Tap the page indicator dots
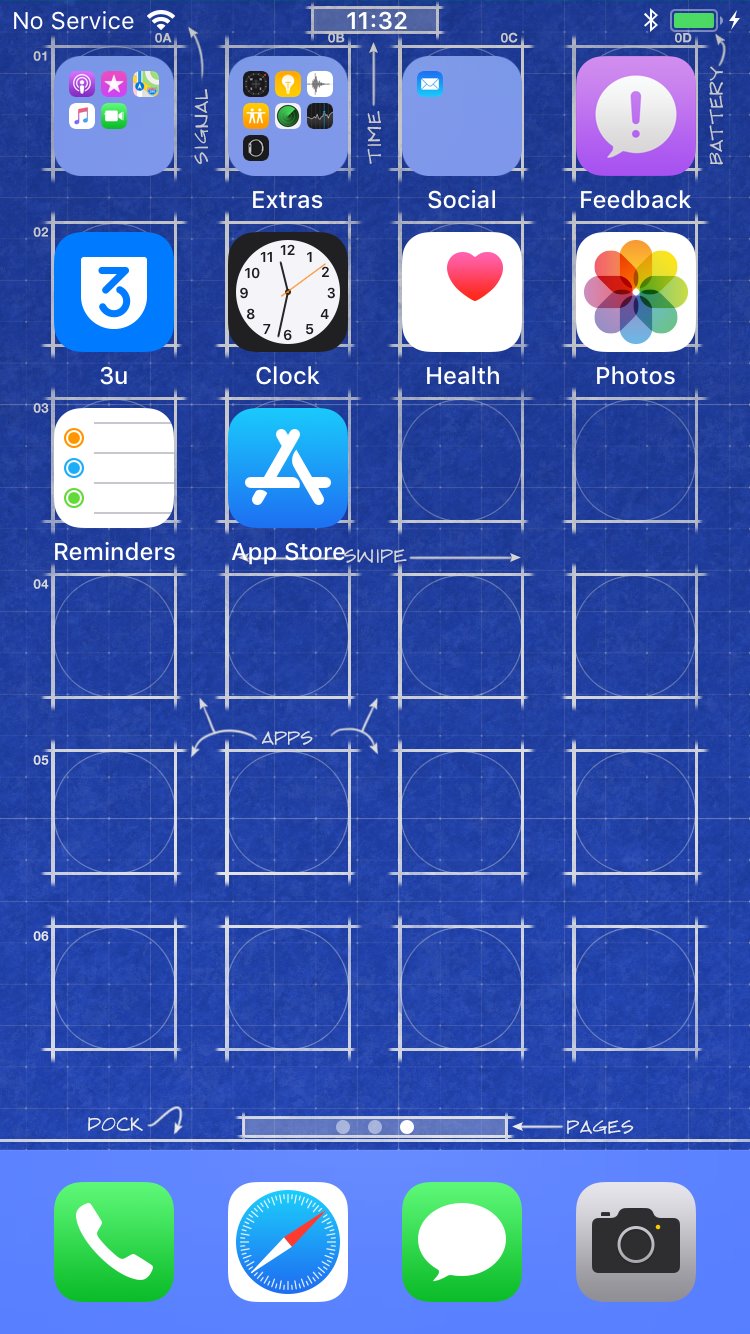The height and width of the screenshot is (1334, 750). (x=375, y=1127)
